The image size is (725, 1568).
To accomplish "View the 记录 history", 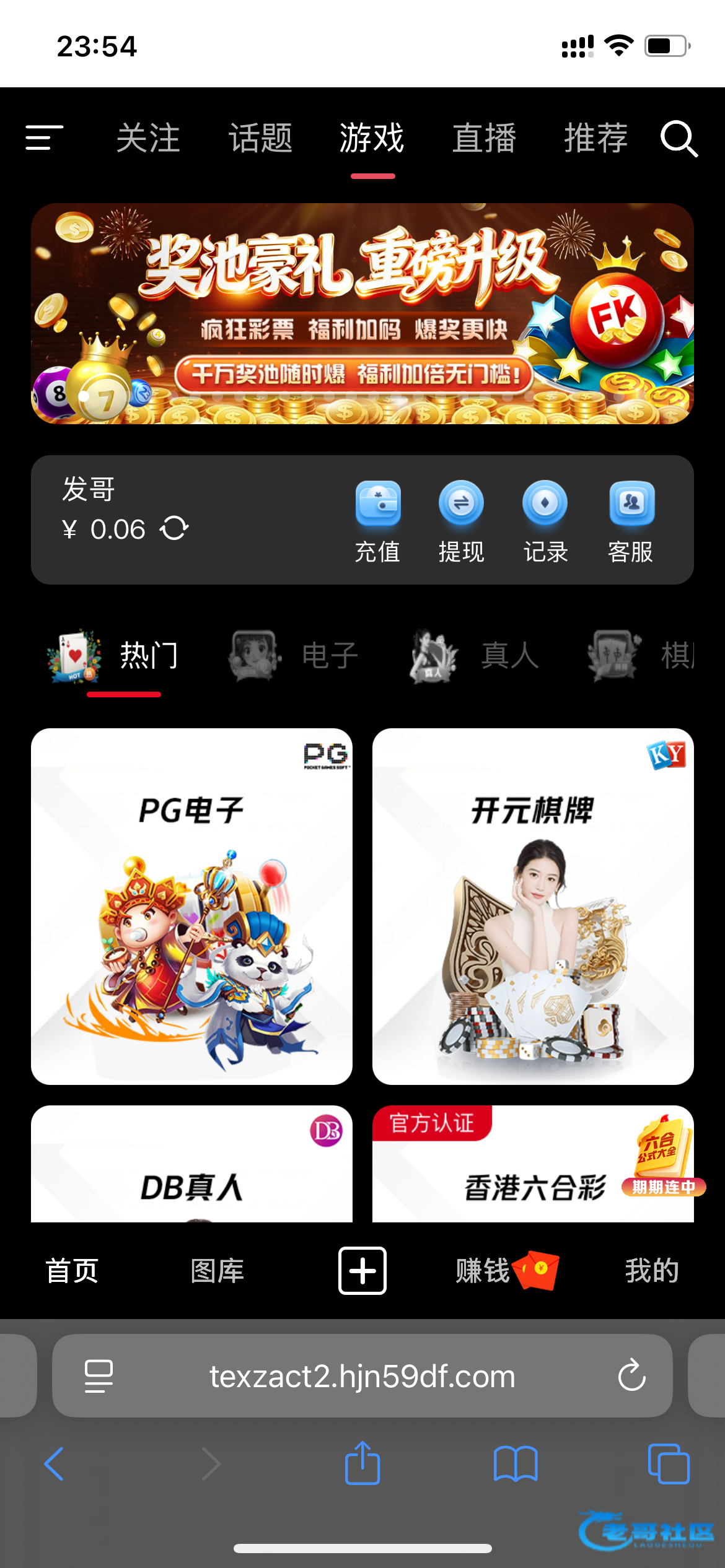I will (x=545, y=521).
